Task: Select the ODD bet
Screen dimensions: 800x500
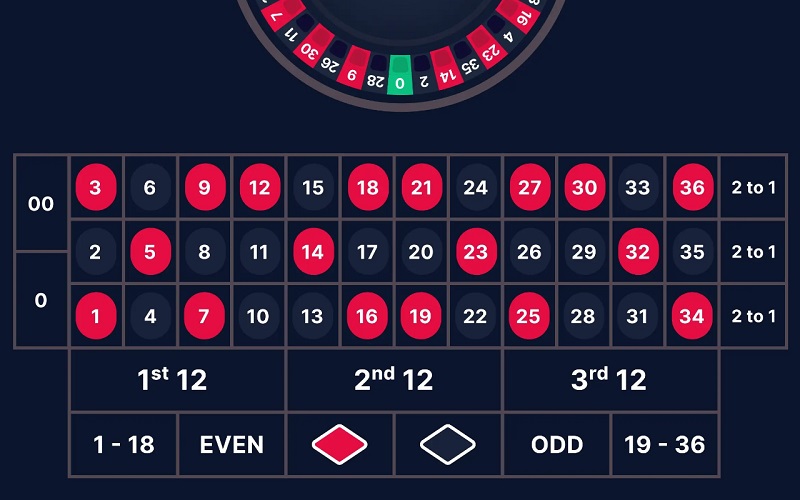Action: [556, 445]
